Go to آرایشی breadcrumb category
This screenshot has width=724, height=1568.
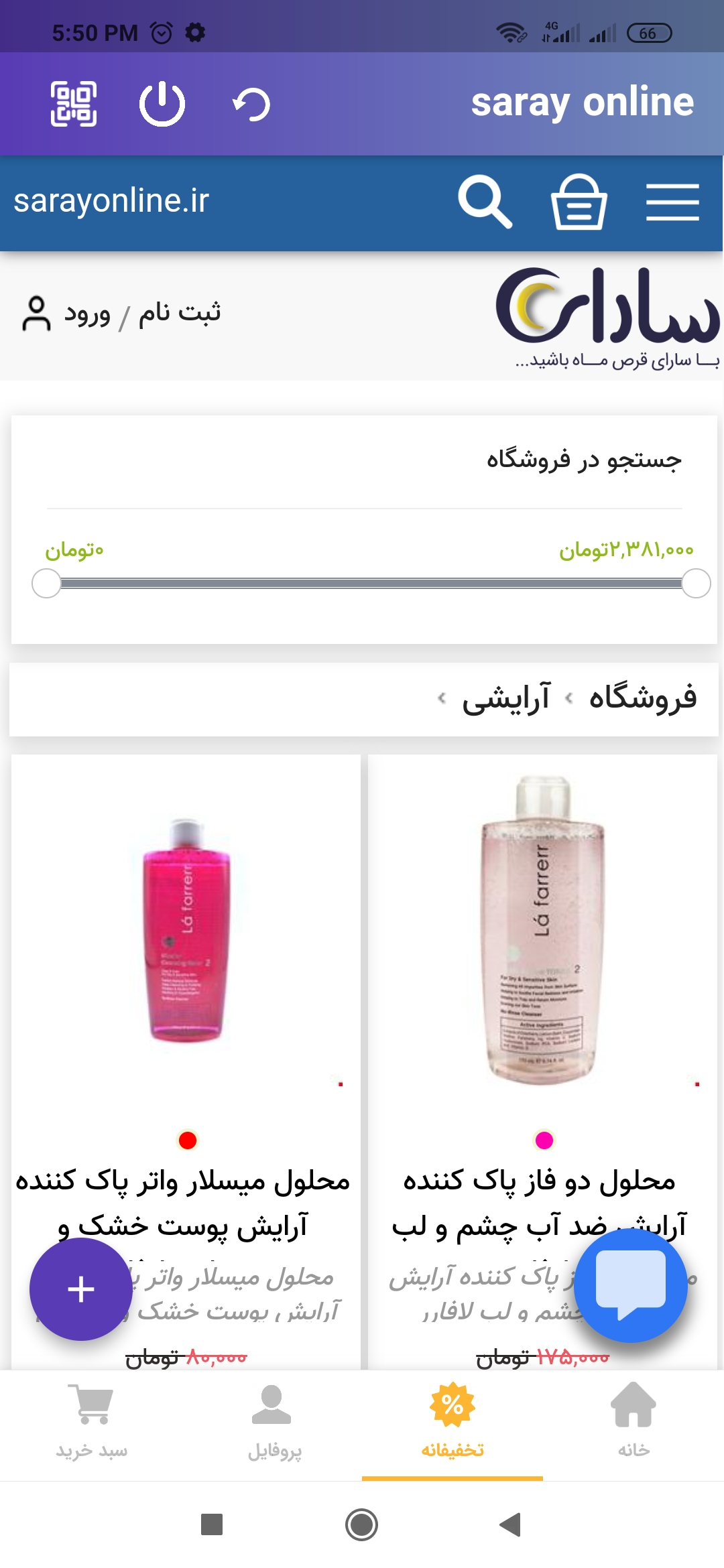tap(506, 699)
